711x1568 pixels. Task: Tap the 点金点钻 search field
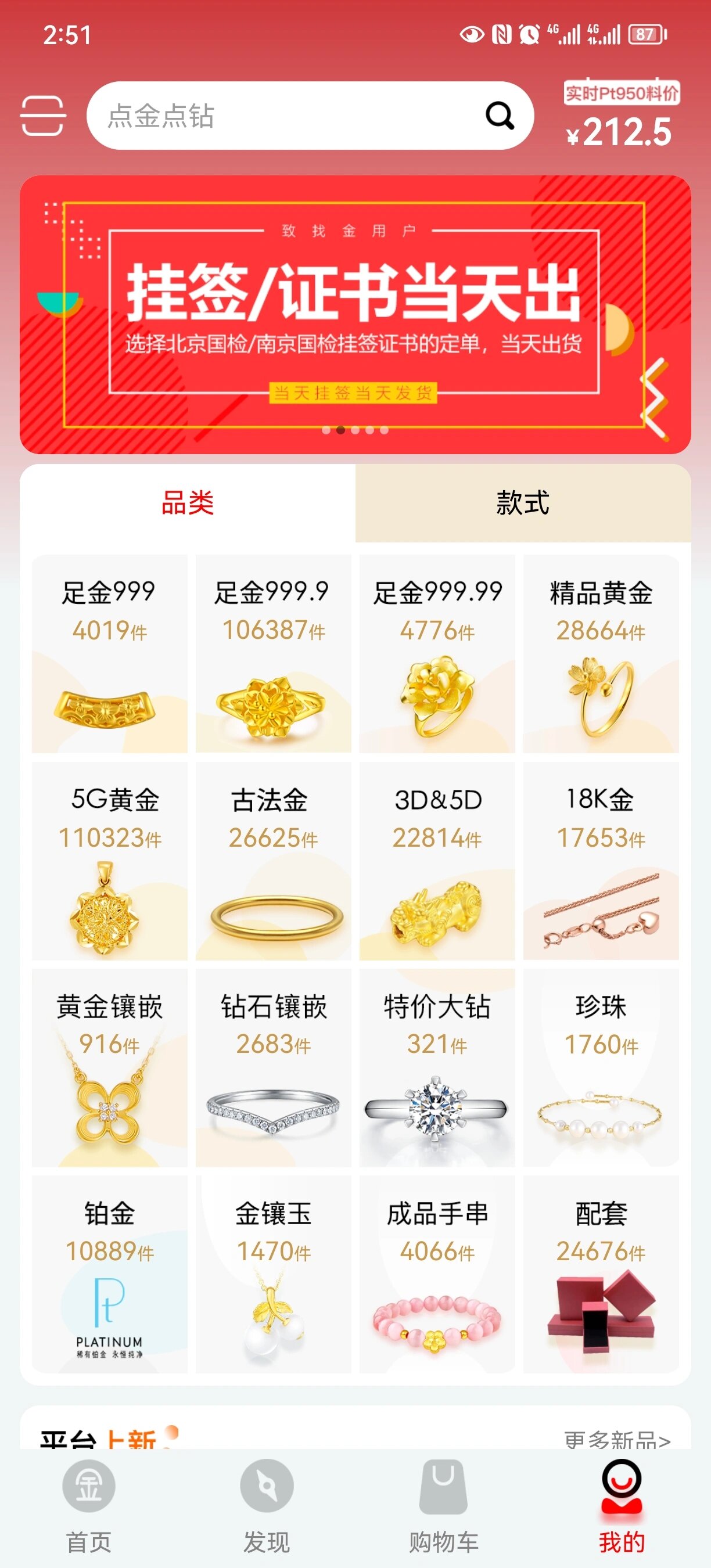click(x=286, y=116)
